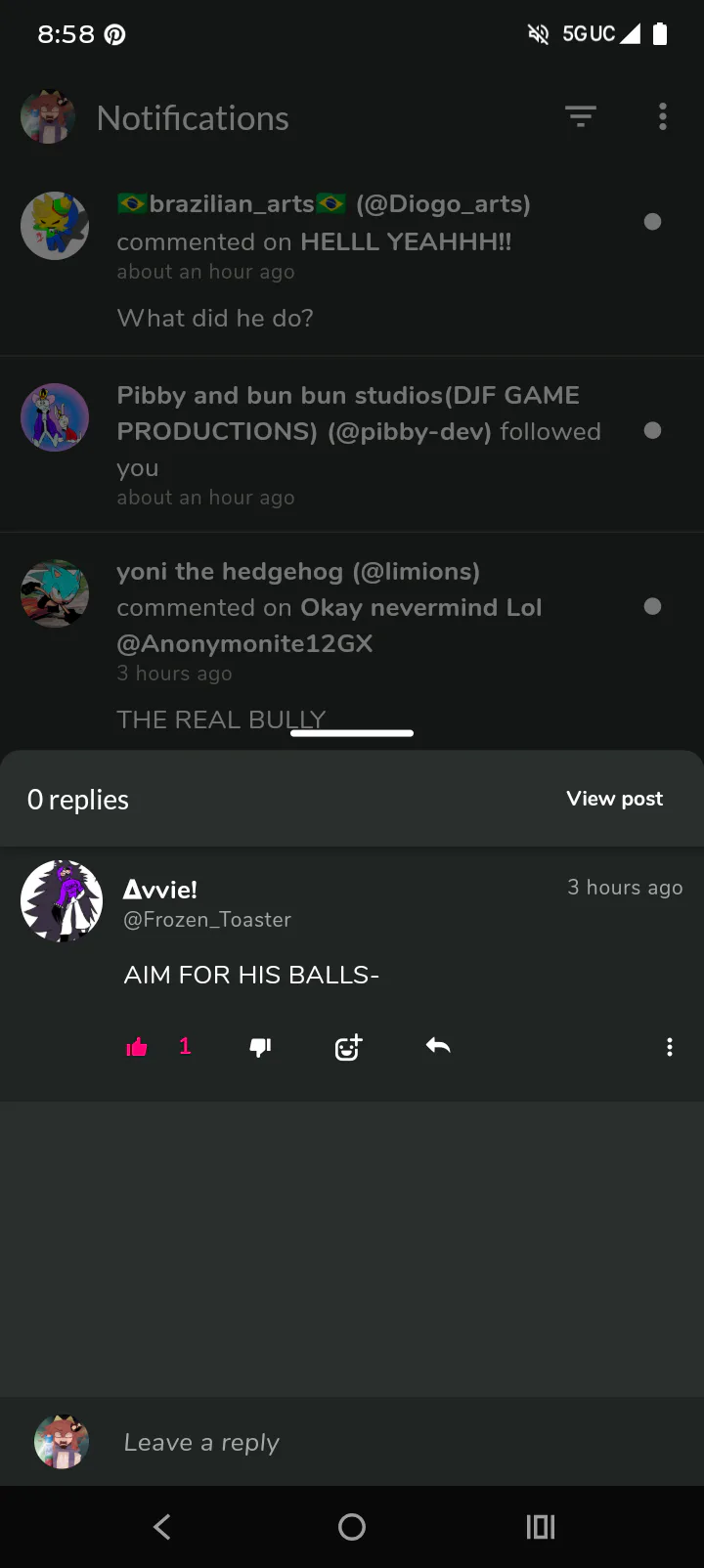Dislike Avvie!'s comment
Viewport: 704px width, 1568px height.
(x=260, y=1047)
